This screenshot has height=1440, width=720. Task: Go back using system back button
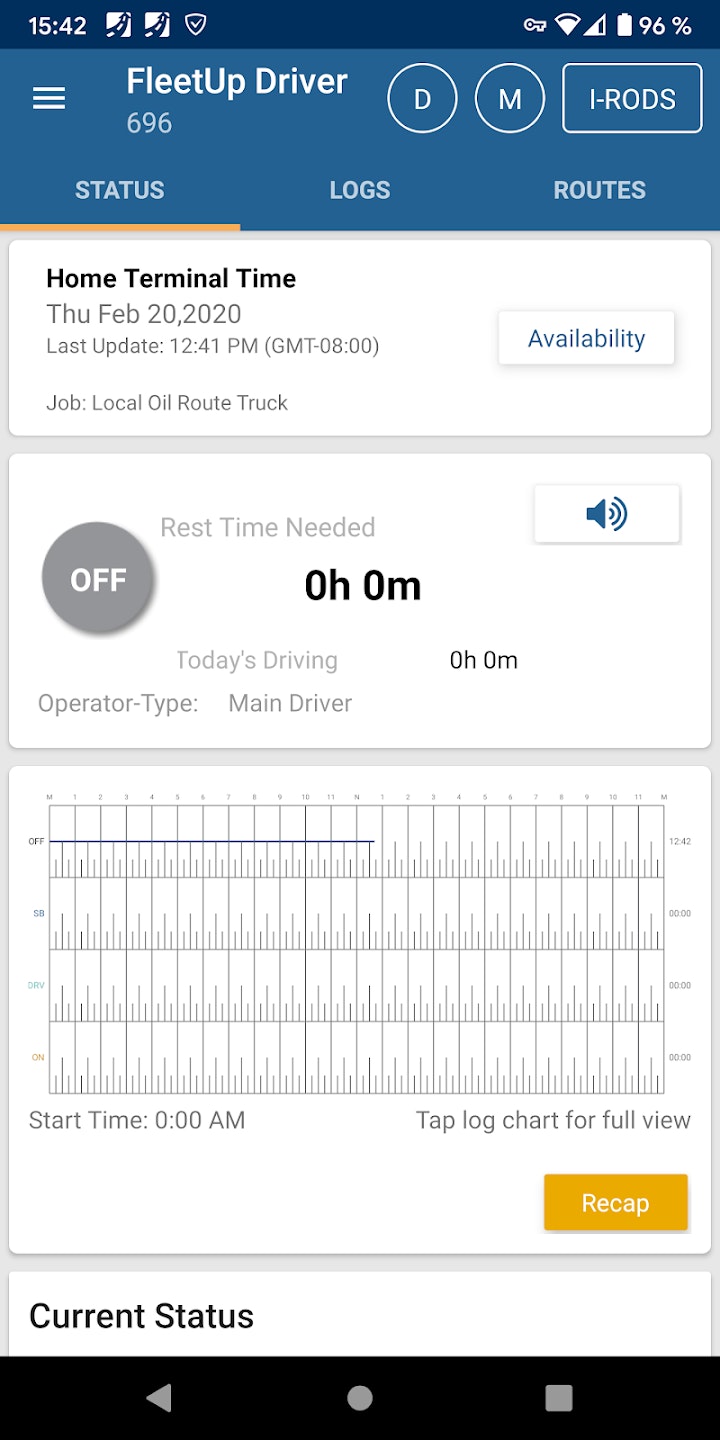[x=159, y=1398]
